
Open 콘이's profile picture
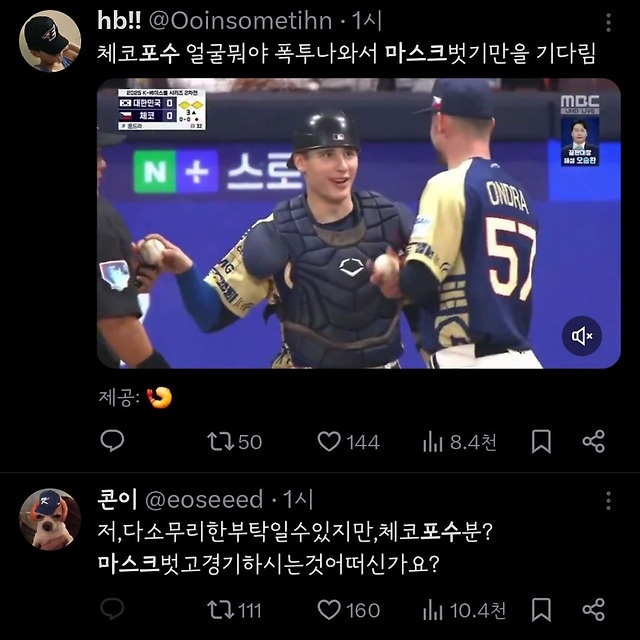pos(50,519)
